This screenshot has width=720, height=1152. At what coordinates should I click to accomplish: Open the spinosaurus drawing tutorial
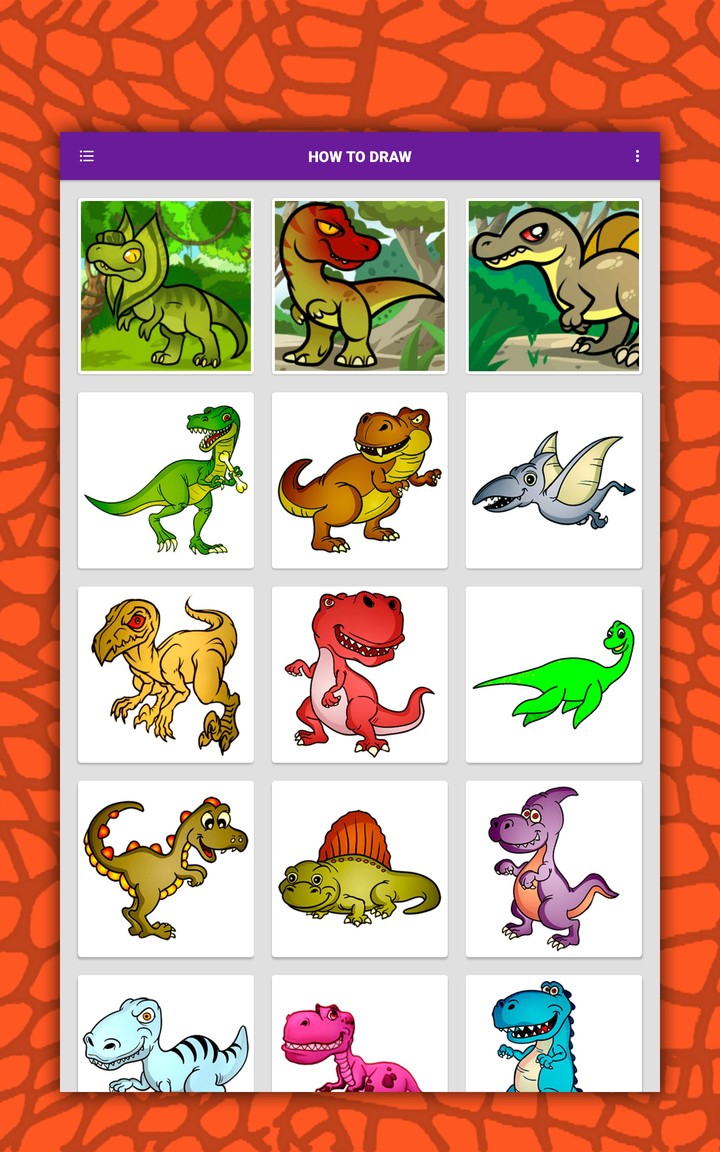click(553, 285)
